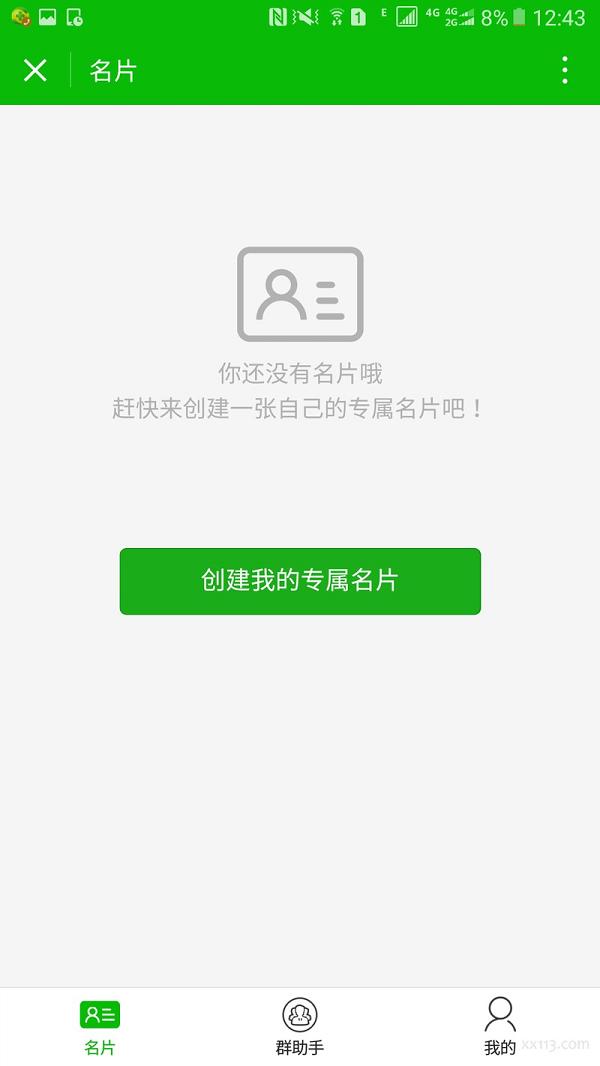Close the 名片 page with X
This screenshot has width=600, height=1066.
tap(35, 70)
